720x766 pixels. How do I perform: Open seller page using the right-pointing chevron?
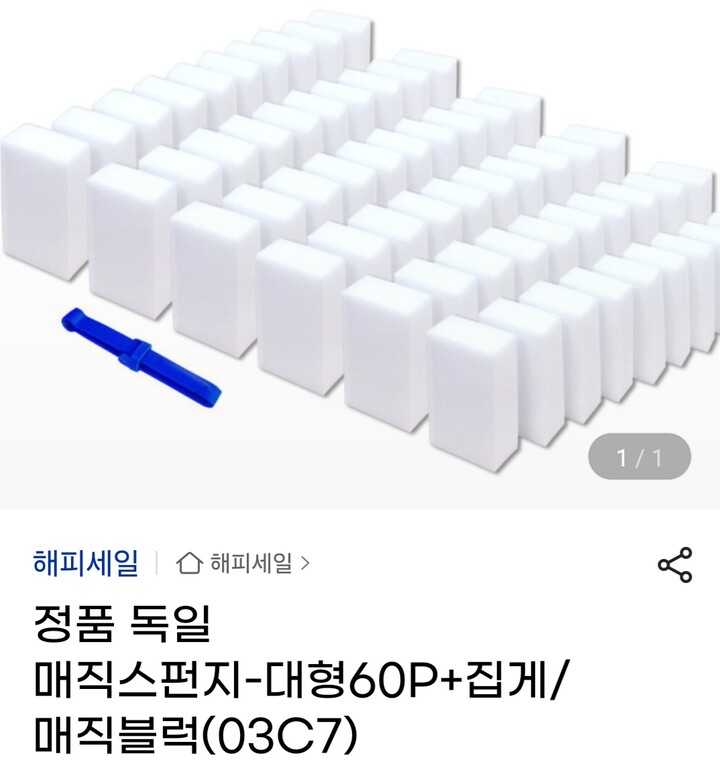(305, 560)
